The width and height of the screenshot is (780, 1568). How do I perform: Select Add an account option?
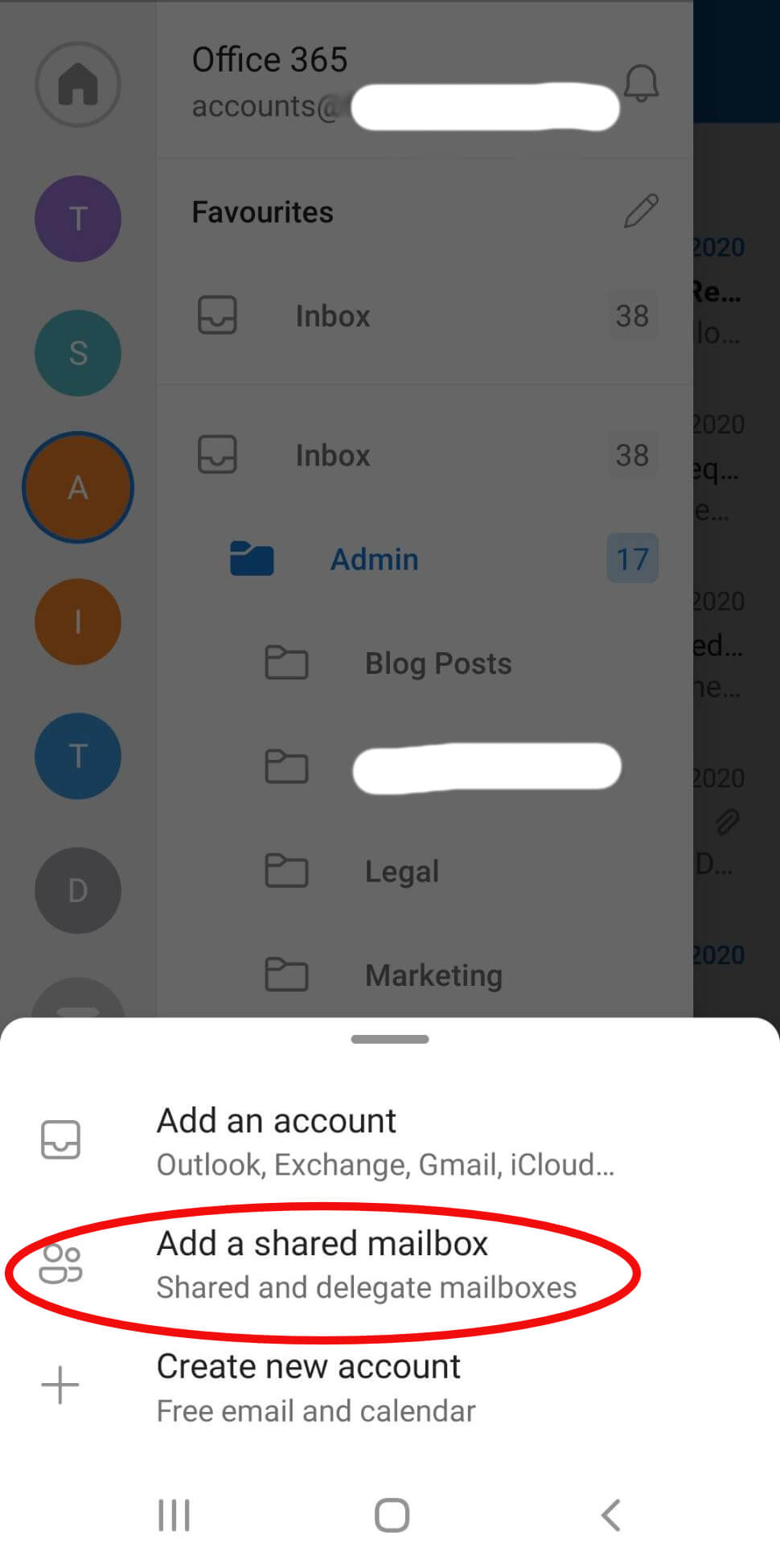point(390,1141)
